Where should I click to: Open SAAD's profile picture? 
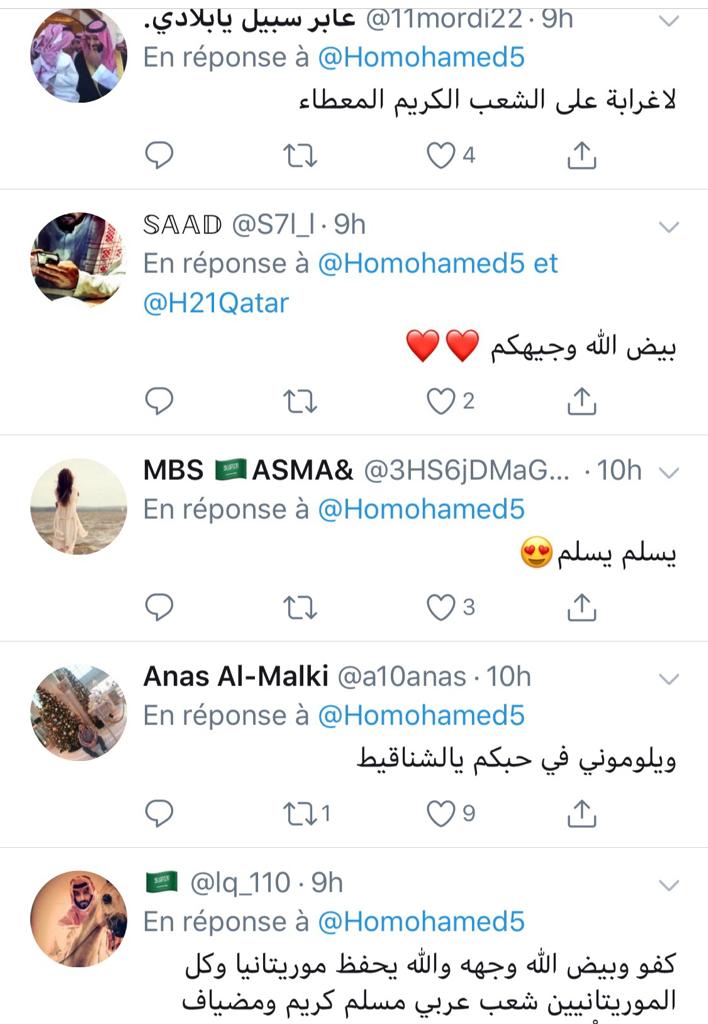[78, 259]
